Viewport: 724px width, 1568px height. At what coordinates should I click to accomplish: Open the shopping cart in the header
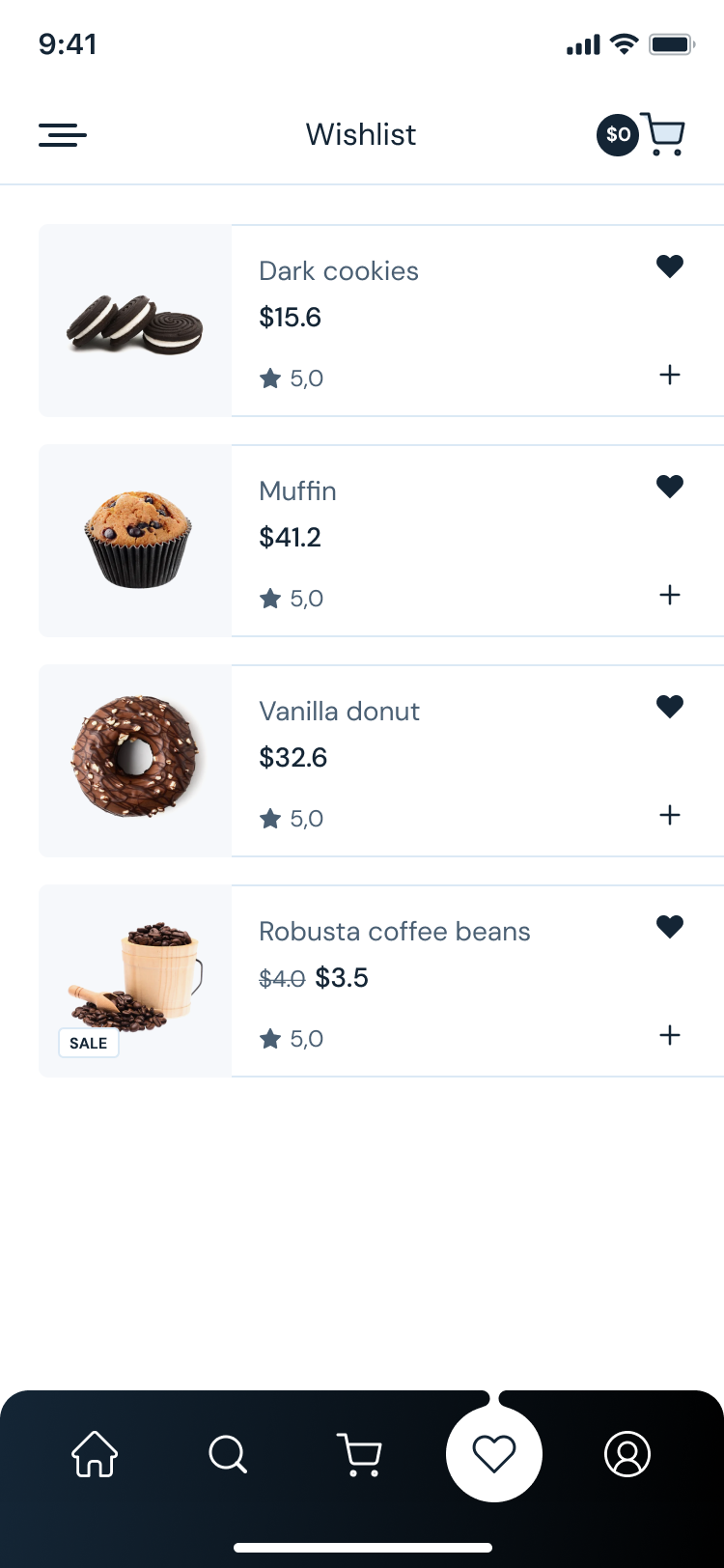click(662, 134)
